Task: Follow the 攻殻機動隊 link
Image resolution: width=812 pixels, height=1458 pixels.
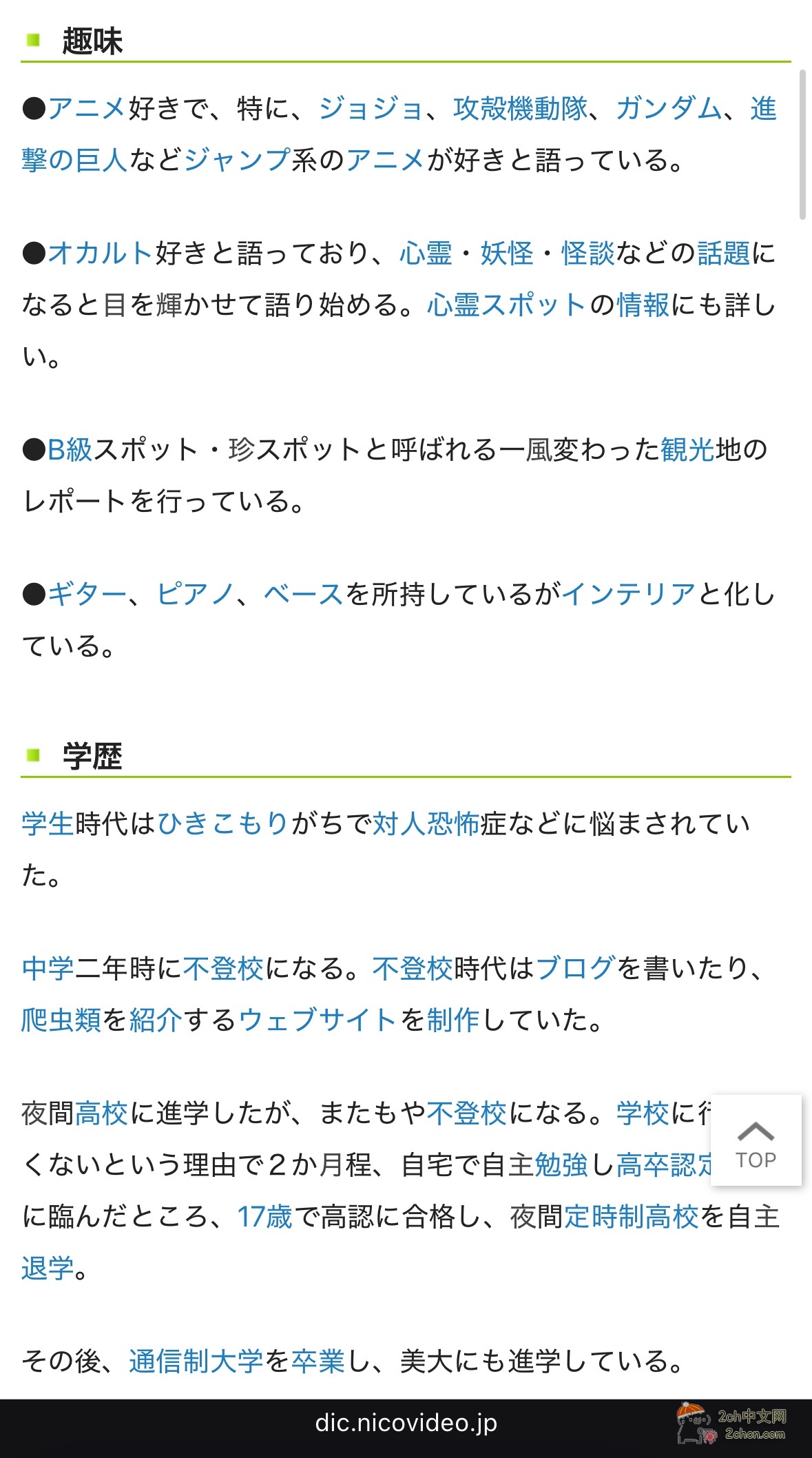Action: tap(521, 109)
